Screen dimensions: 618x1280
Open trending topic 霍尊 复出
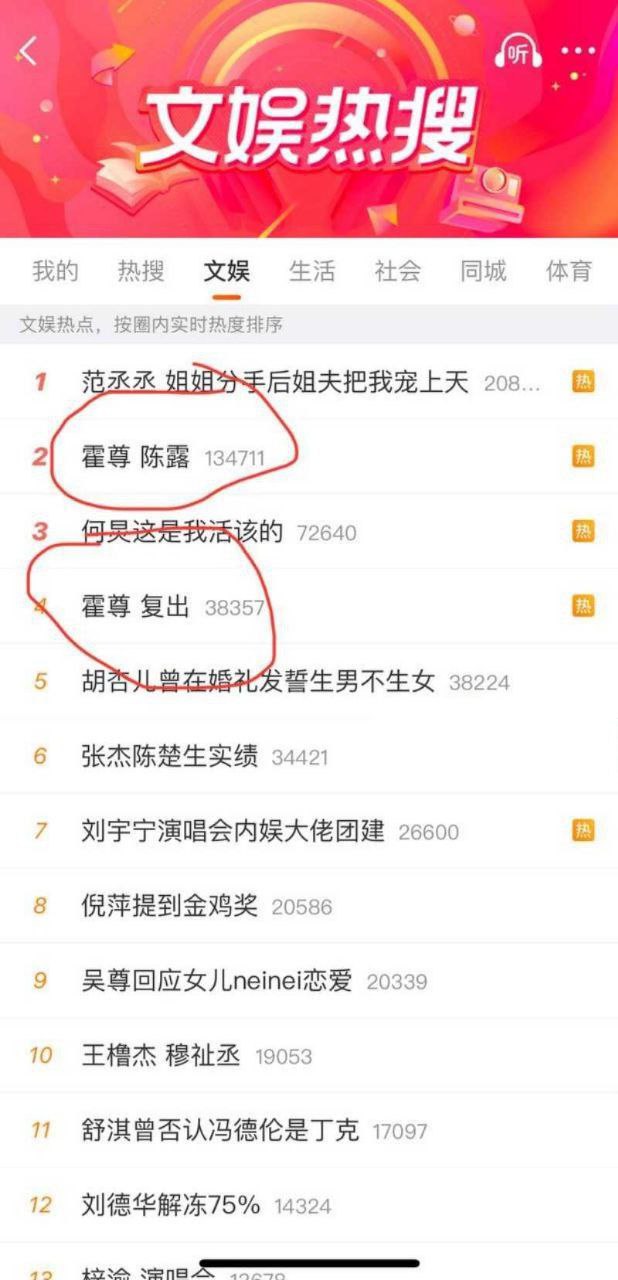135,607
